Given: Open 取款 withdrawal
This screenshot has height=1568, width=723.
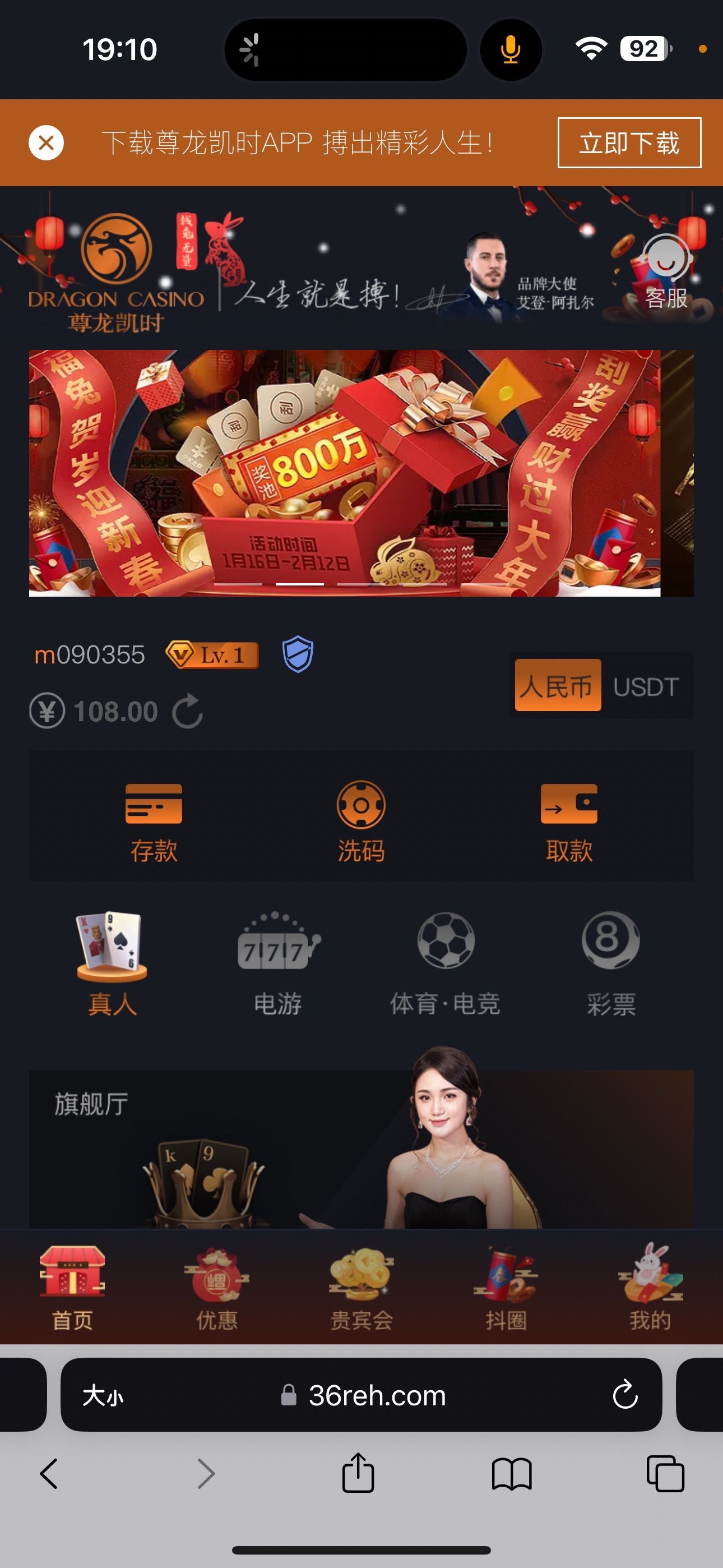Looking at the screenshot, I should click(568, 822).
